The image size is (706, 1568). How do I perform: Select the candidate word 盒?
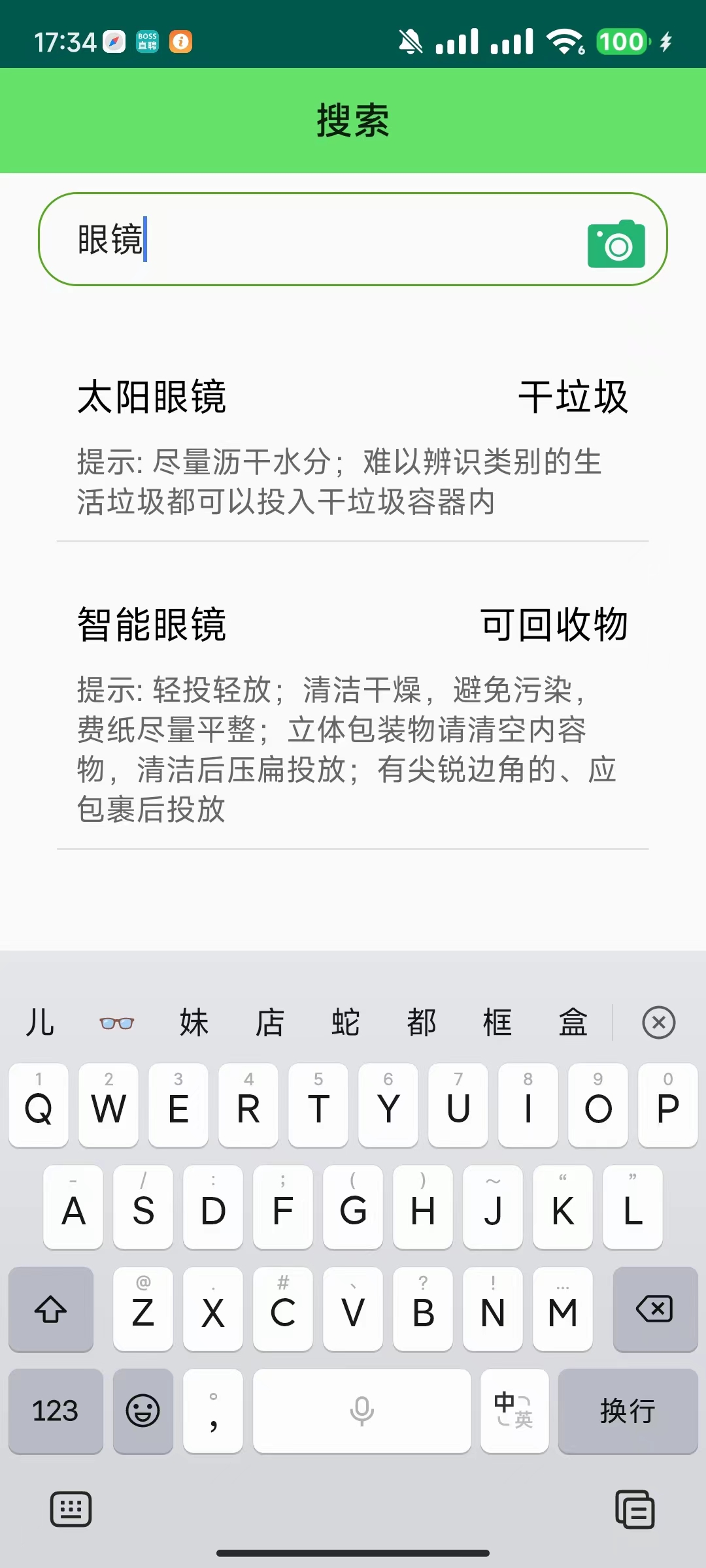tap(575, 1022)
